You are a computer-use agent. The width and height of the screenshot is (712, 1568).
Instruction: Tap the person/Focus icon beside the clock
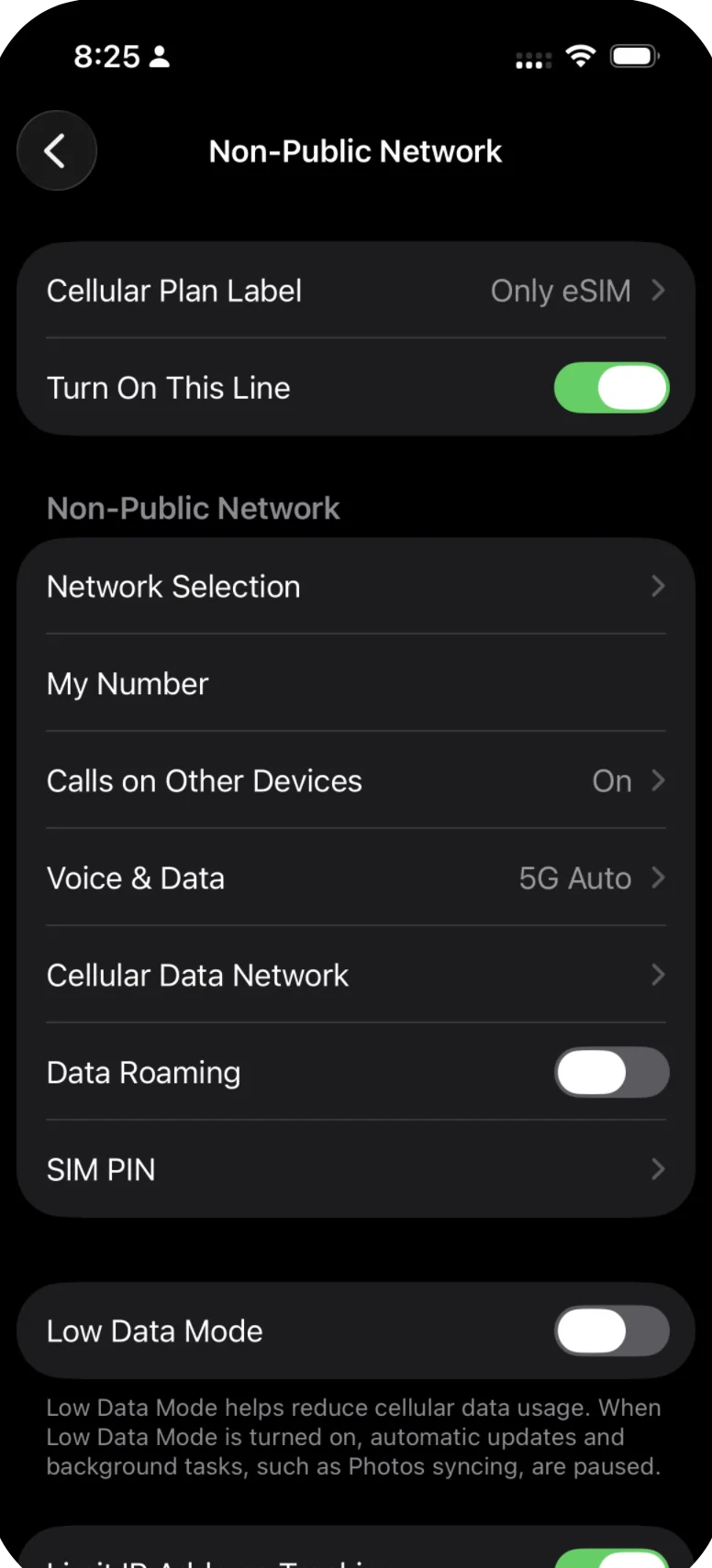pos(160,57)
